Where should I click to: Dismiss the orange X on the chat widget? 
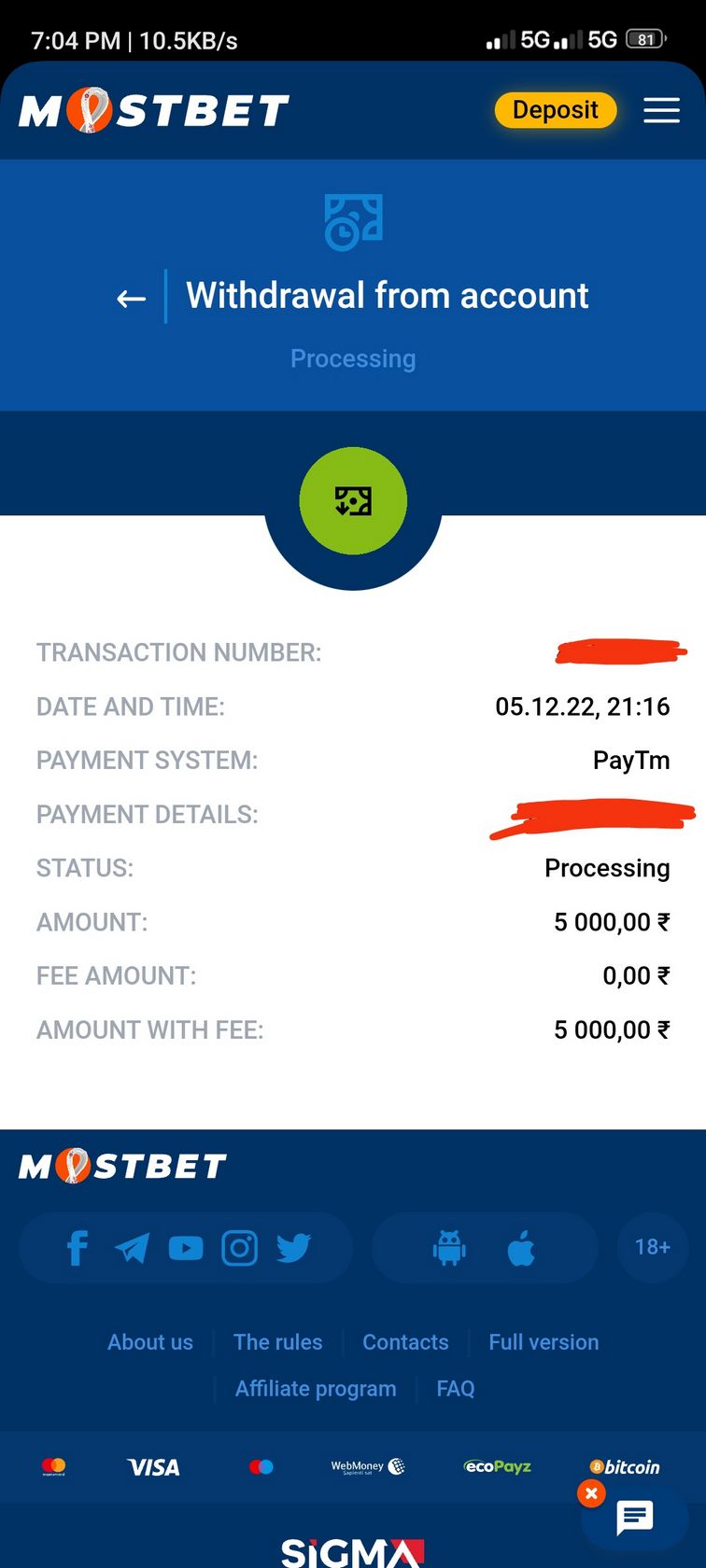click(591, 1493)
